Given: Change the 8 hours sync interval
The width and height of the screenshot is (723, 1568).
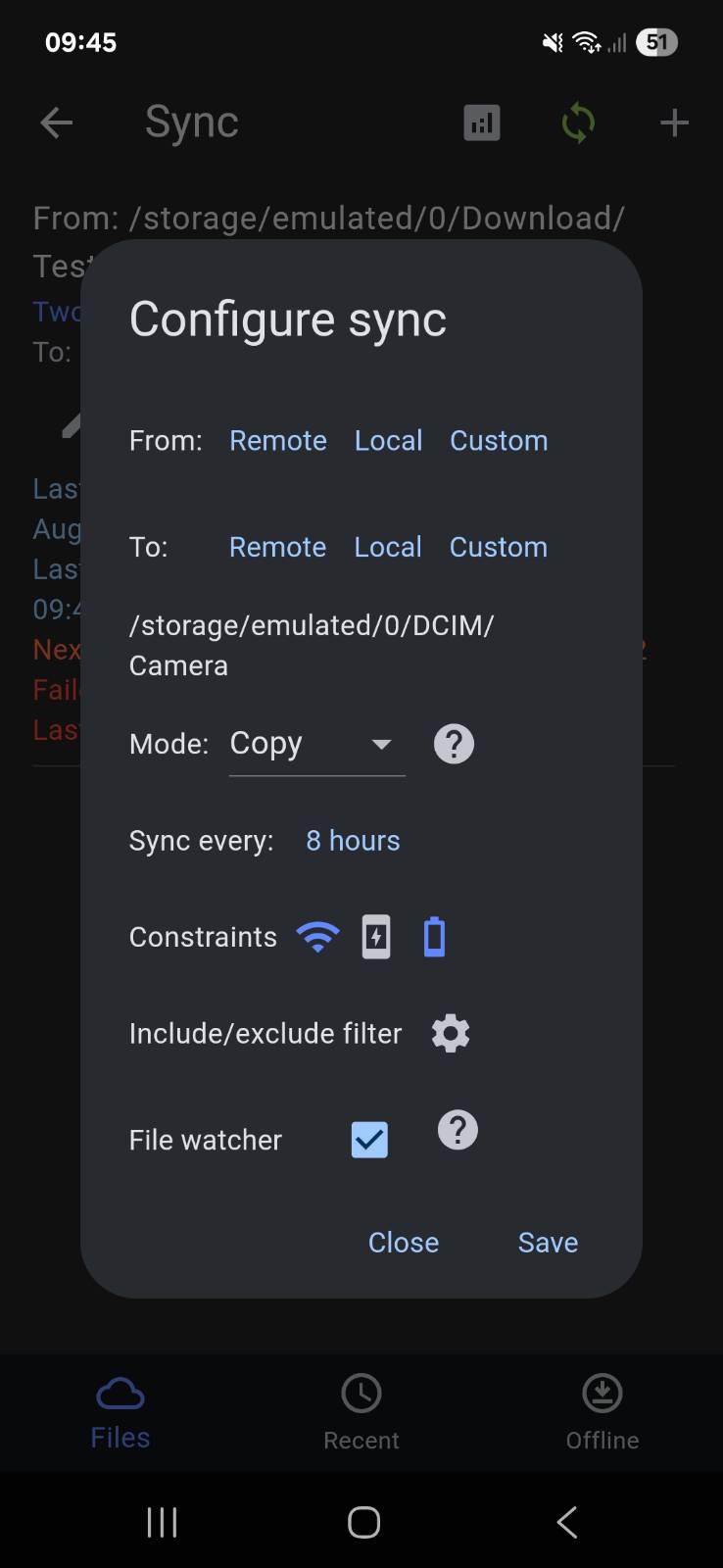Looking at the screenshot, I should pyautogui.click(x=353, y=841).
